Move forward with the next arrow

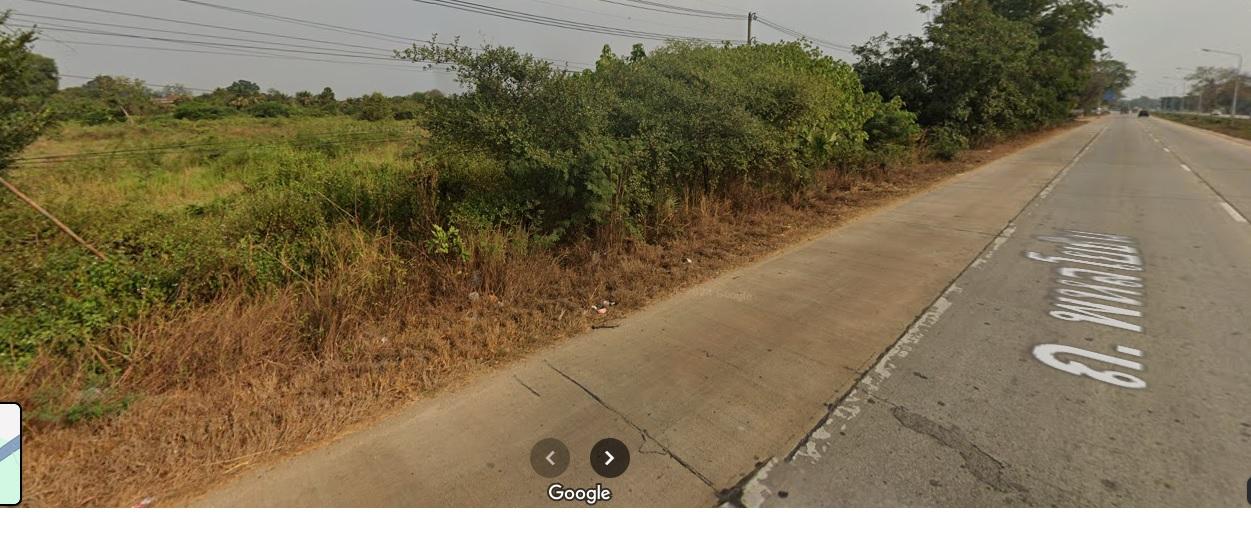[609, 458]
